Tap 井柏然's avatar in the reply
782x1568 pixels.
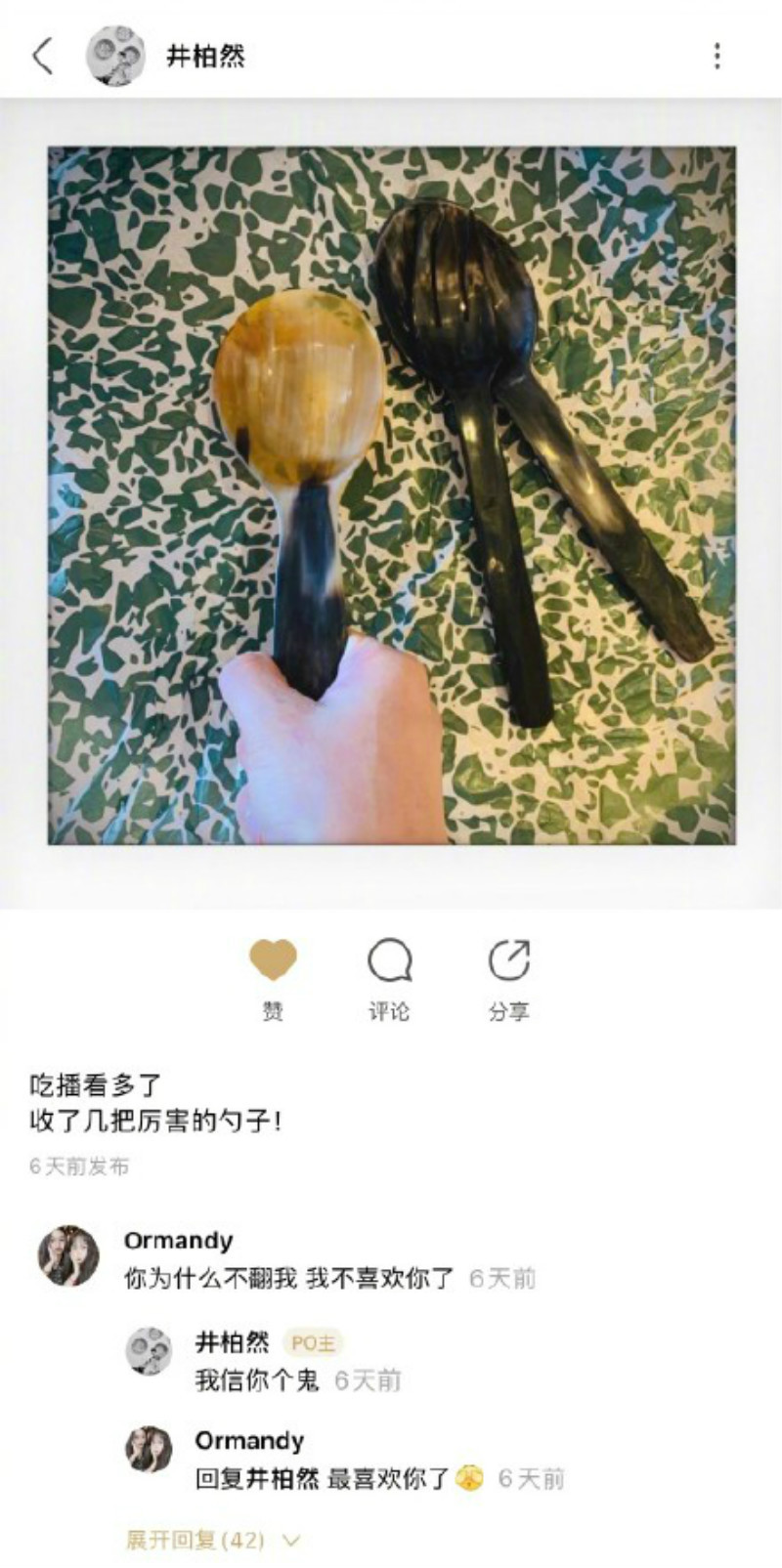(151, 1351)
